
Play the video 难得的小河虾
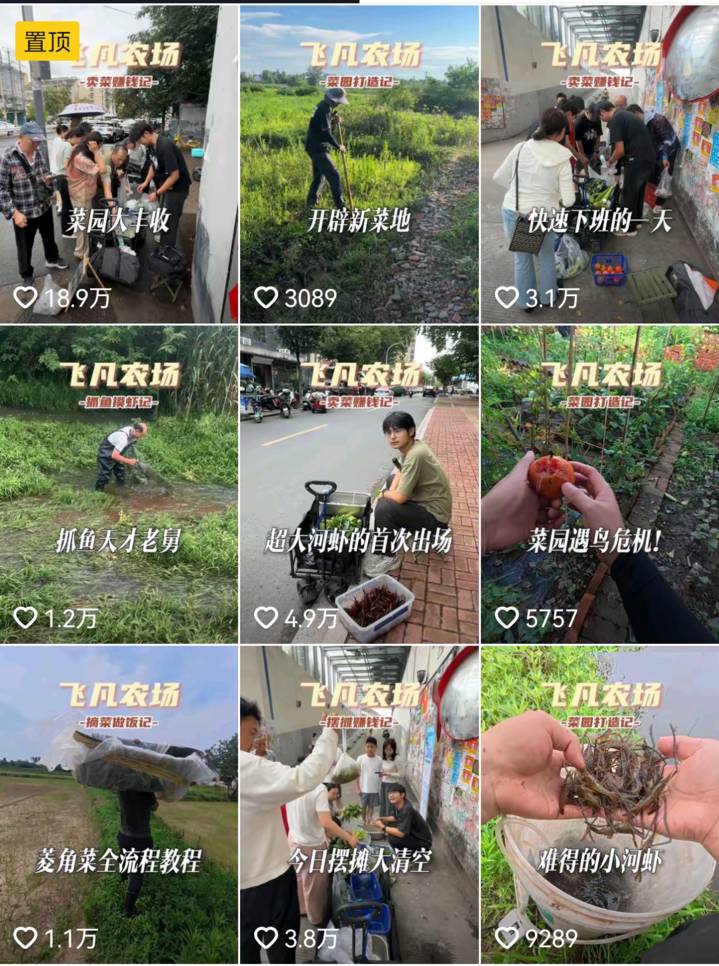pos(599,805)
